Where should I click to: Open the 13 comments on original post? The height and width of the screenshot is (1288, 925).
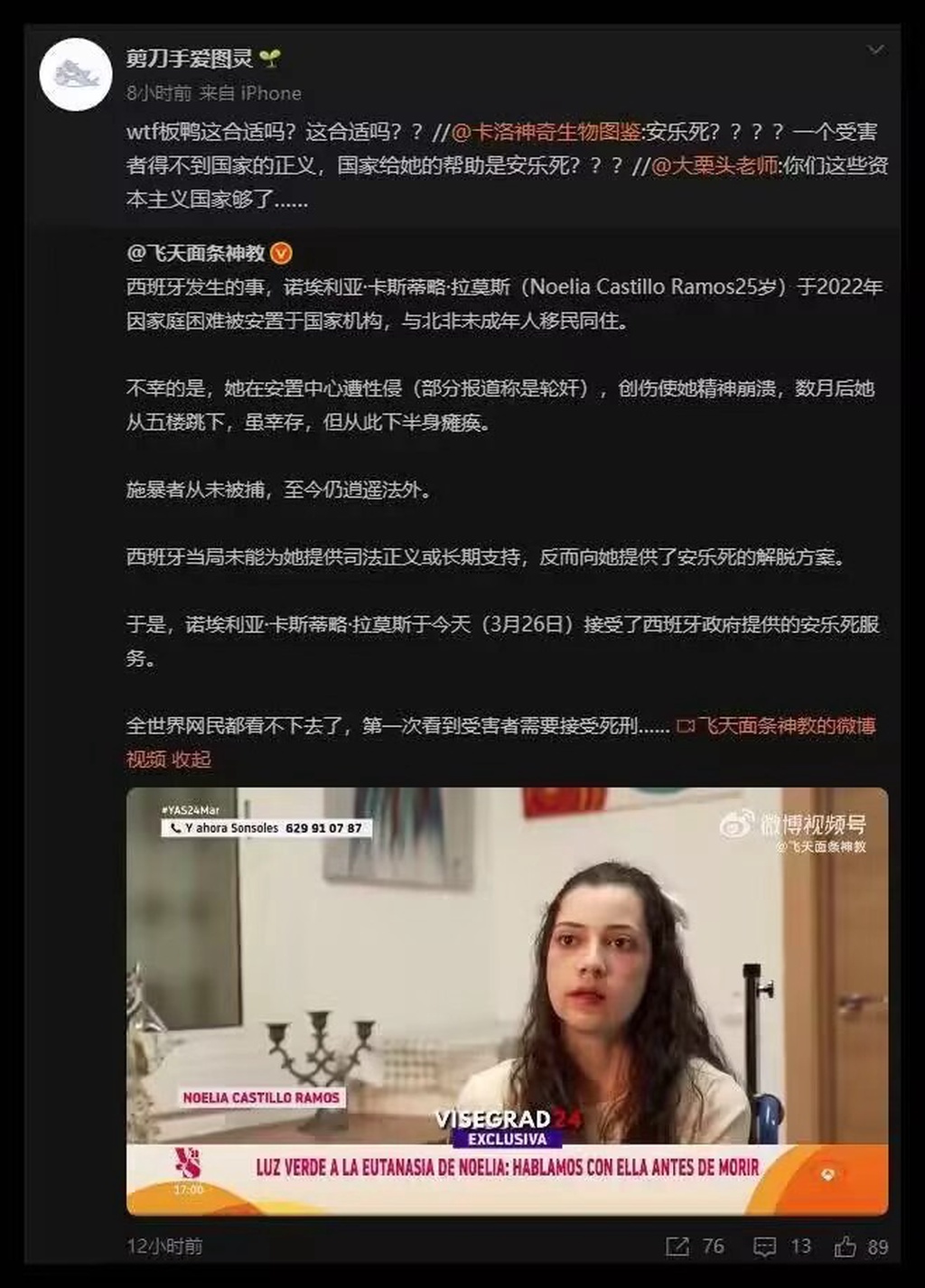[x=782, y=1246]
